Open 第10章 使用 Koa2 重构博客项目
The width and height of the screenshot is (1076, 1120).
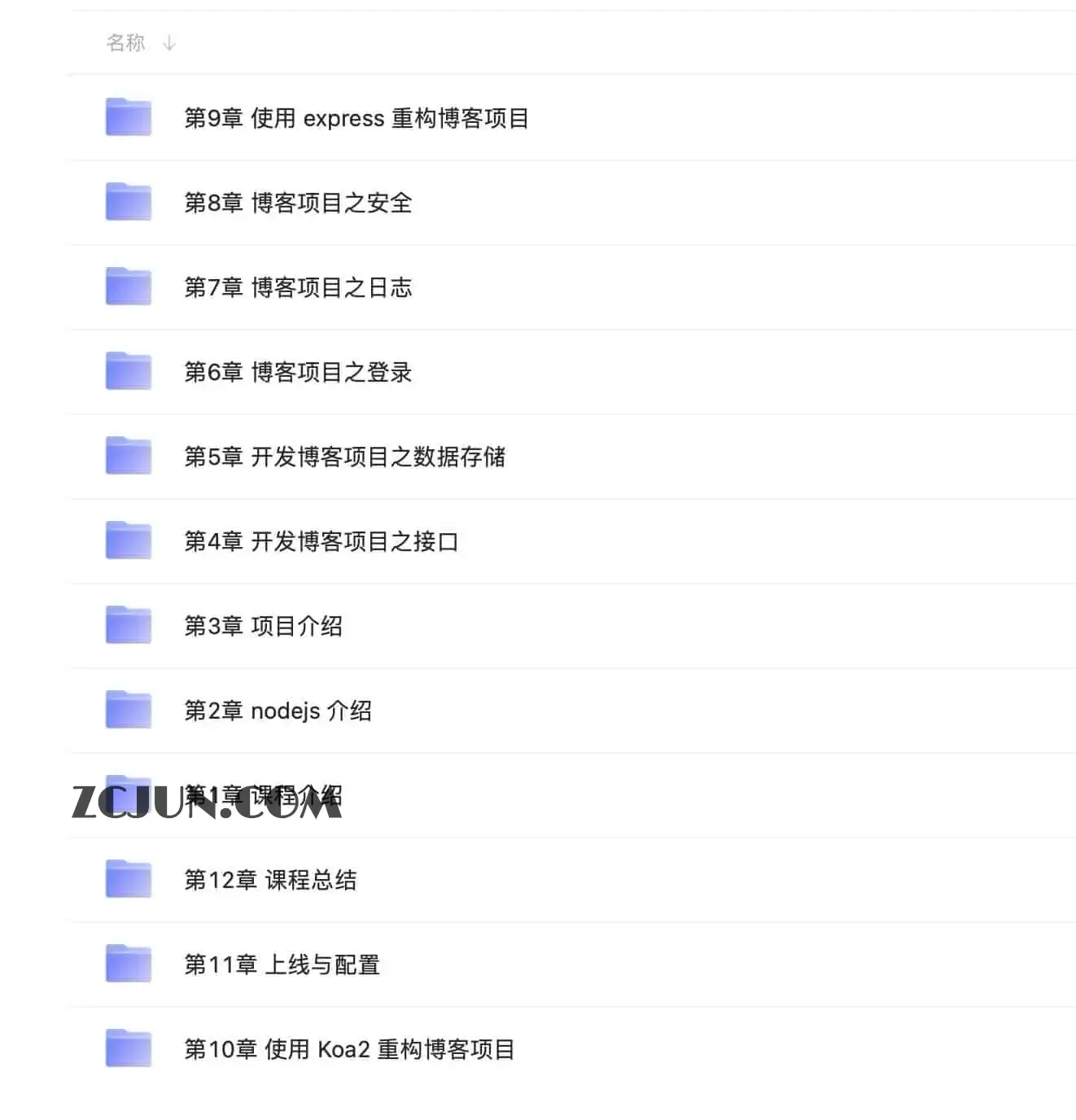click(349, 1049)
